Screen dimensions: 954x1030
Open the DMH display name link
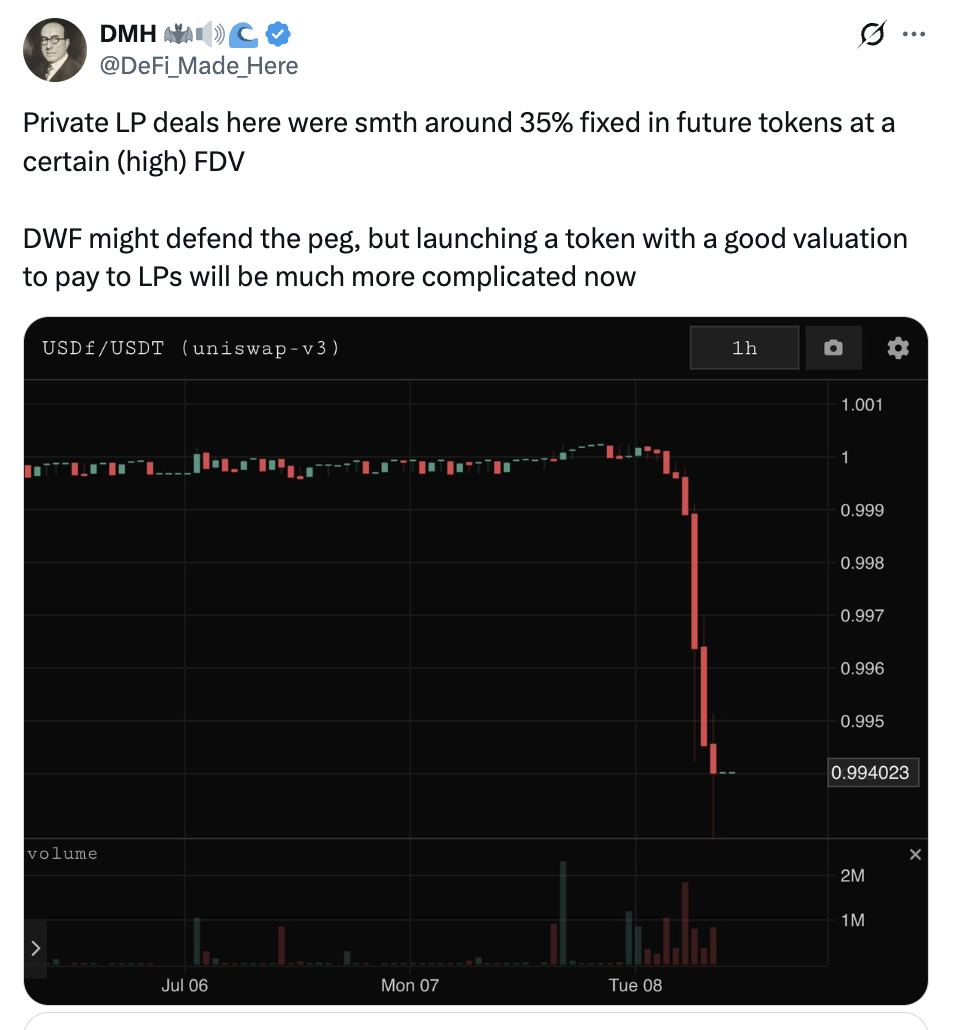(129, 35)
